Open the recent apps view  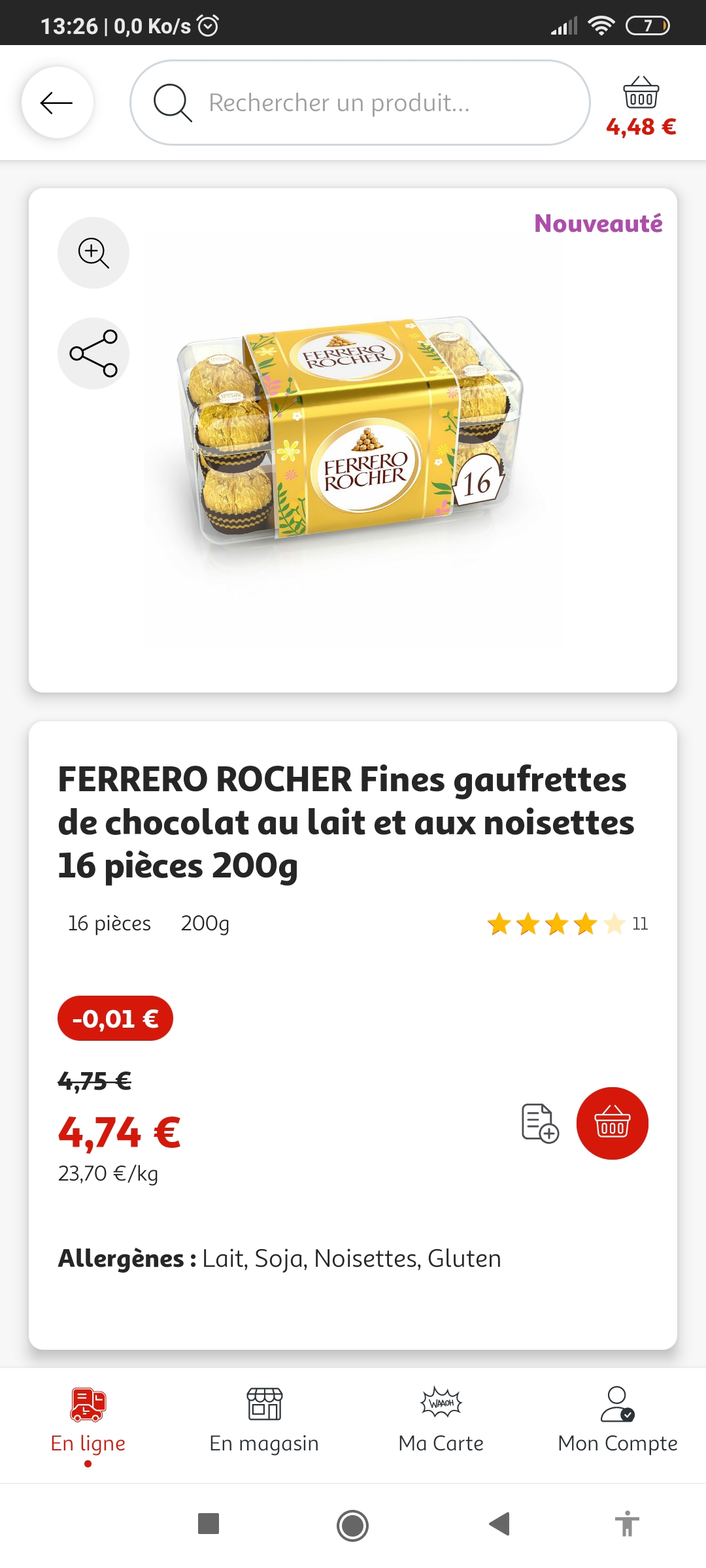click(209, 1524)
